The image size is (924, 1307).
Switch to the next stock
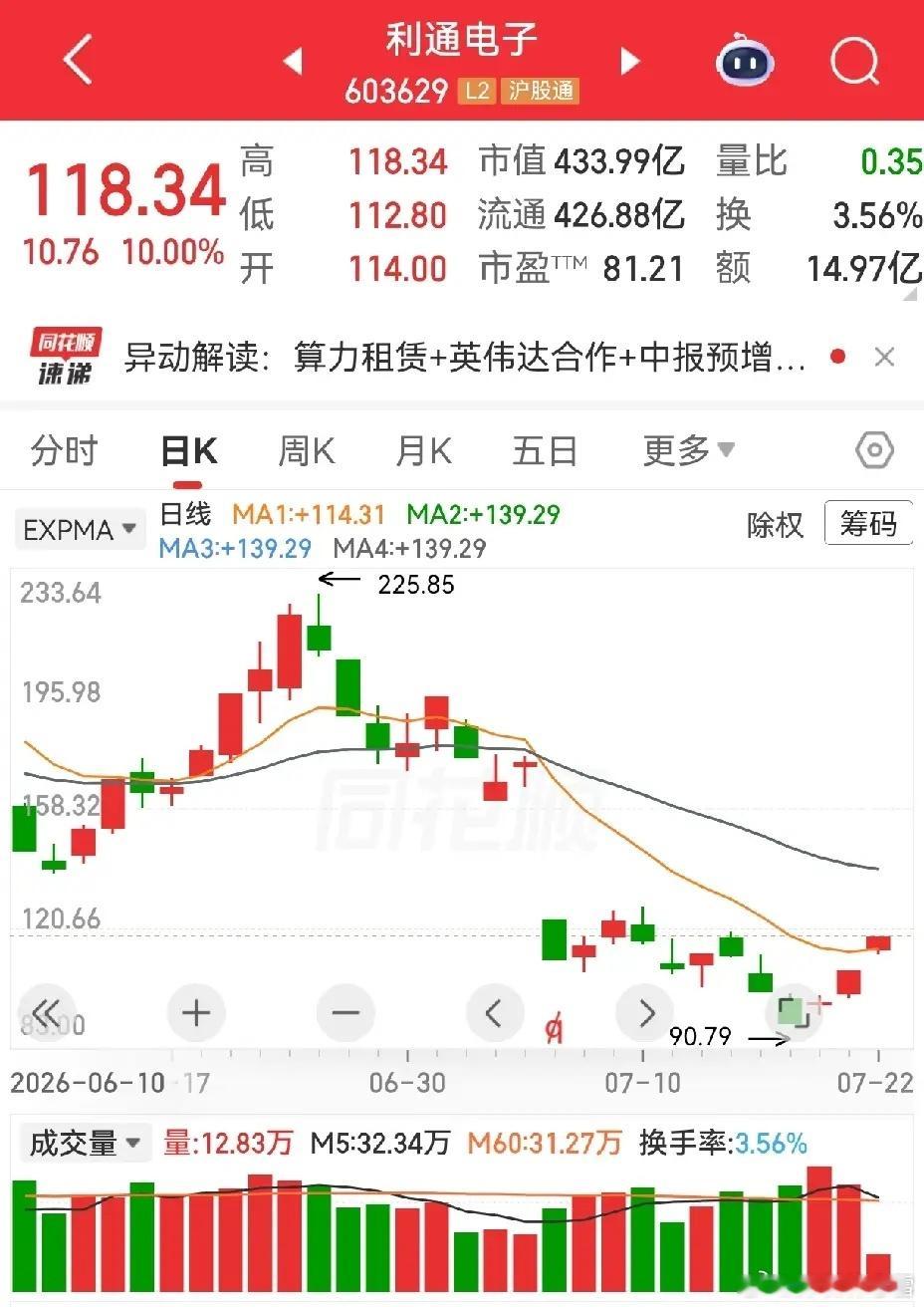pyautogui.click(x=630, y=62)
